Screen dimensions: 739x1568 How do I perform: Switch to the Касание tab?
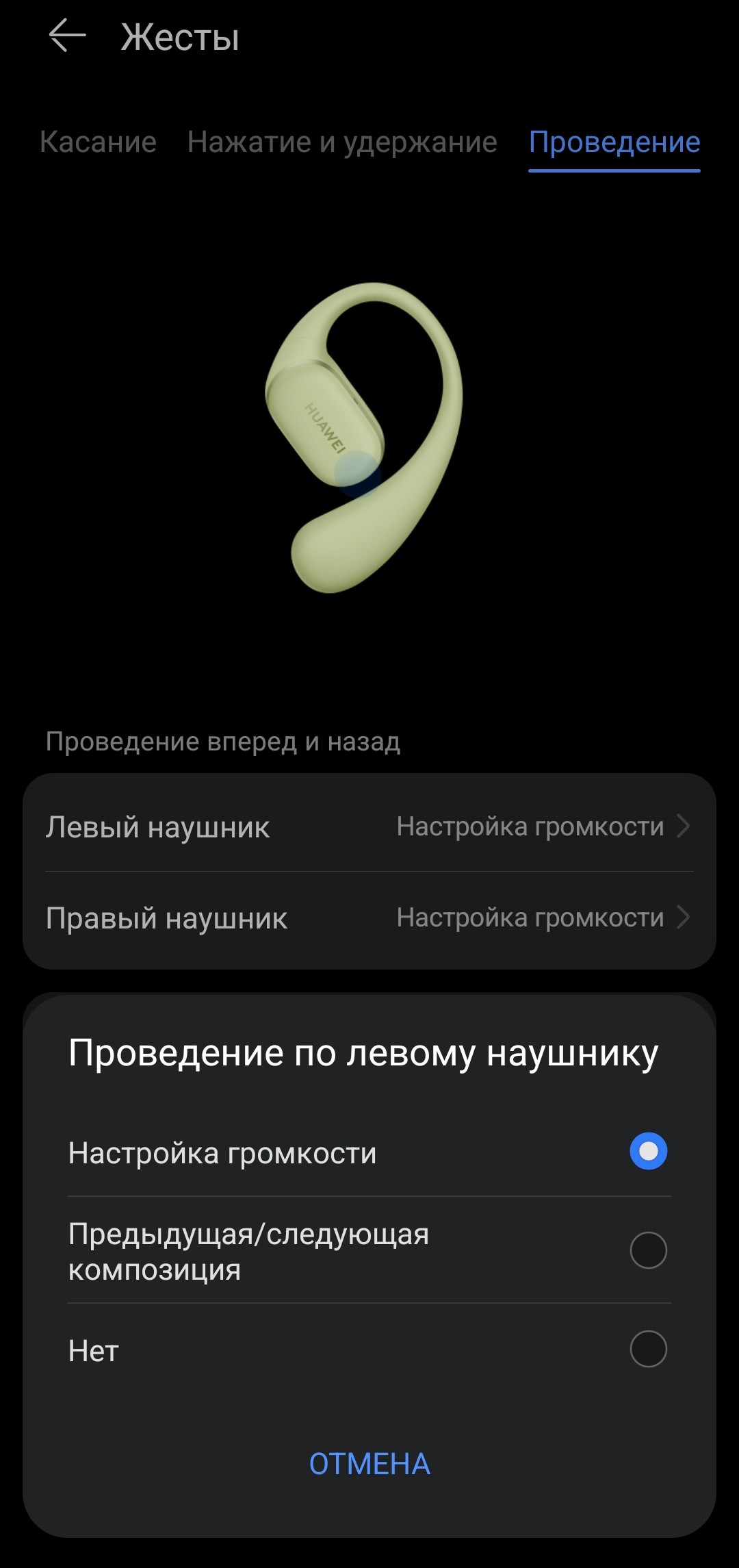pyautogui.click(x=98, y=142)
